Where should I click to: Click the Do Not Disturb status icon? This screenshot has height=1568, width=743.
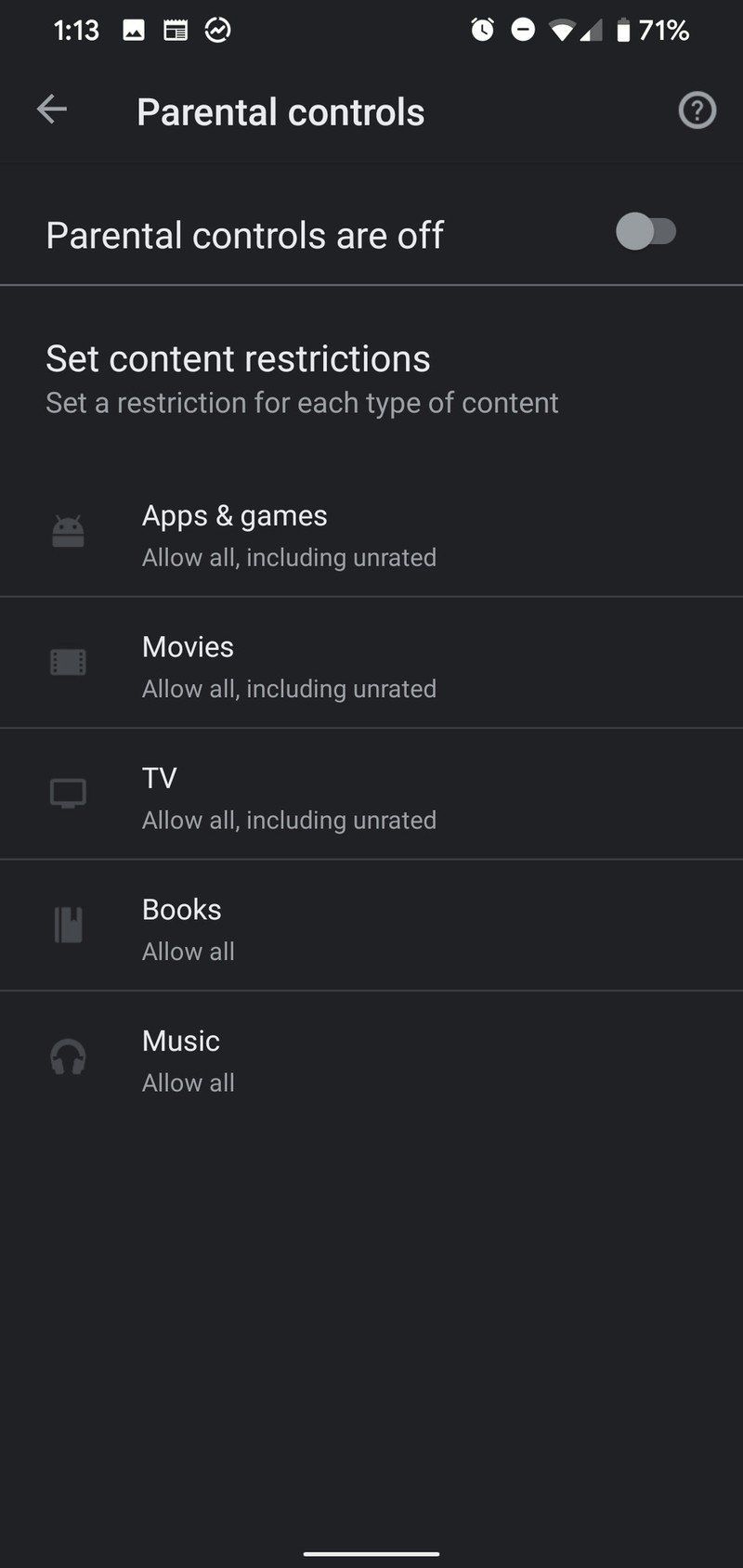pos(522,29)
